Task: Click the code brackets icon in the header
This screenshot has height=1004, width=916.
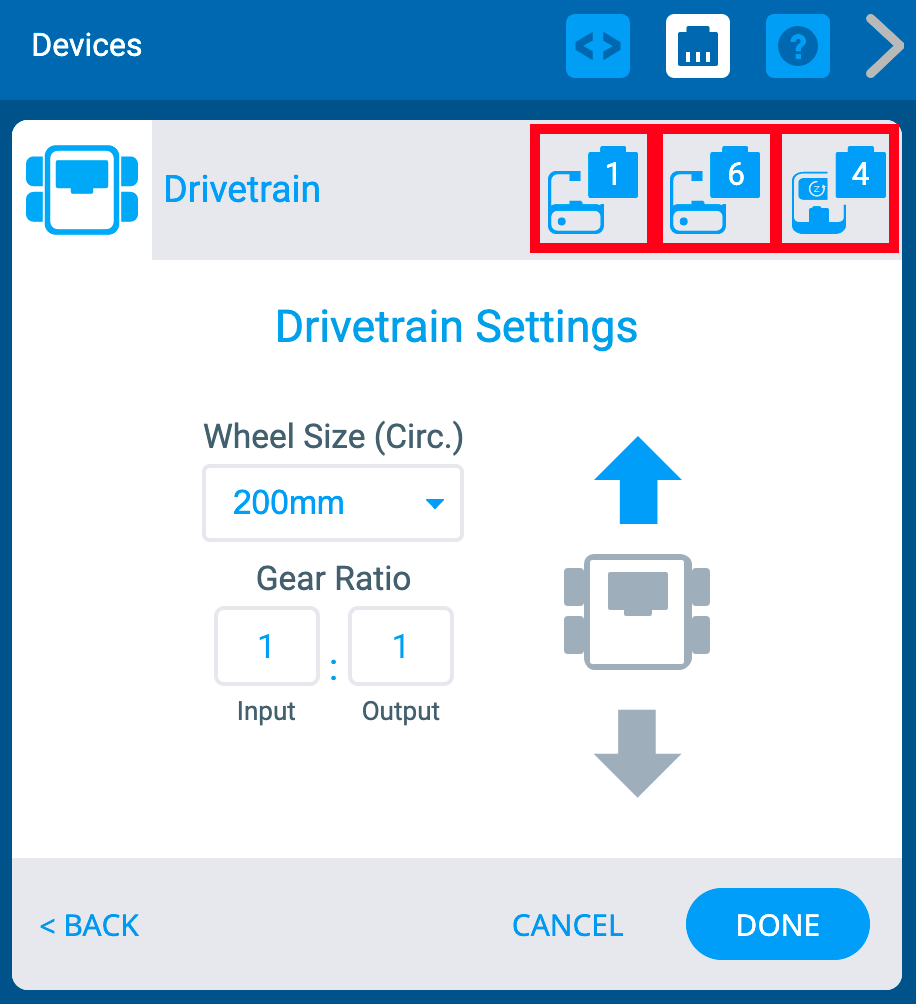Action: tap(597, 46)
